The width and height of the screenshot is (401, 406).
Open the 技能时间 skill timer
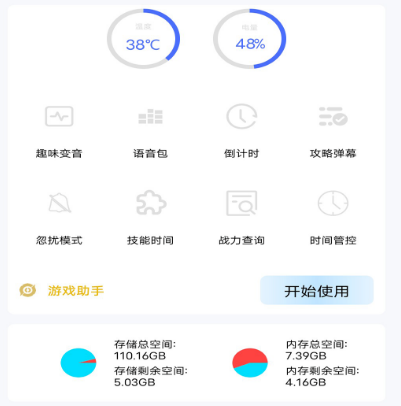(150, 218)
